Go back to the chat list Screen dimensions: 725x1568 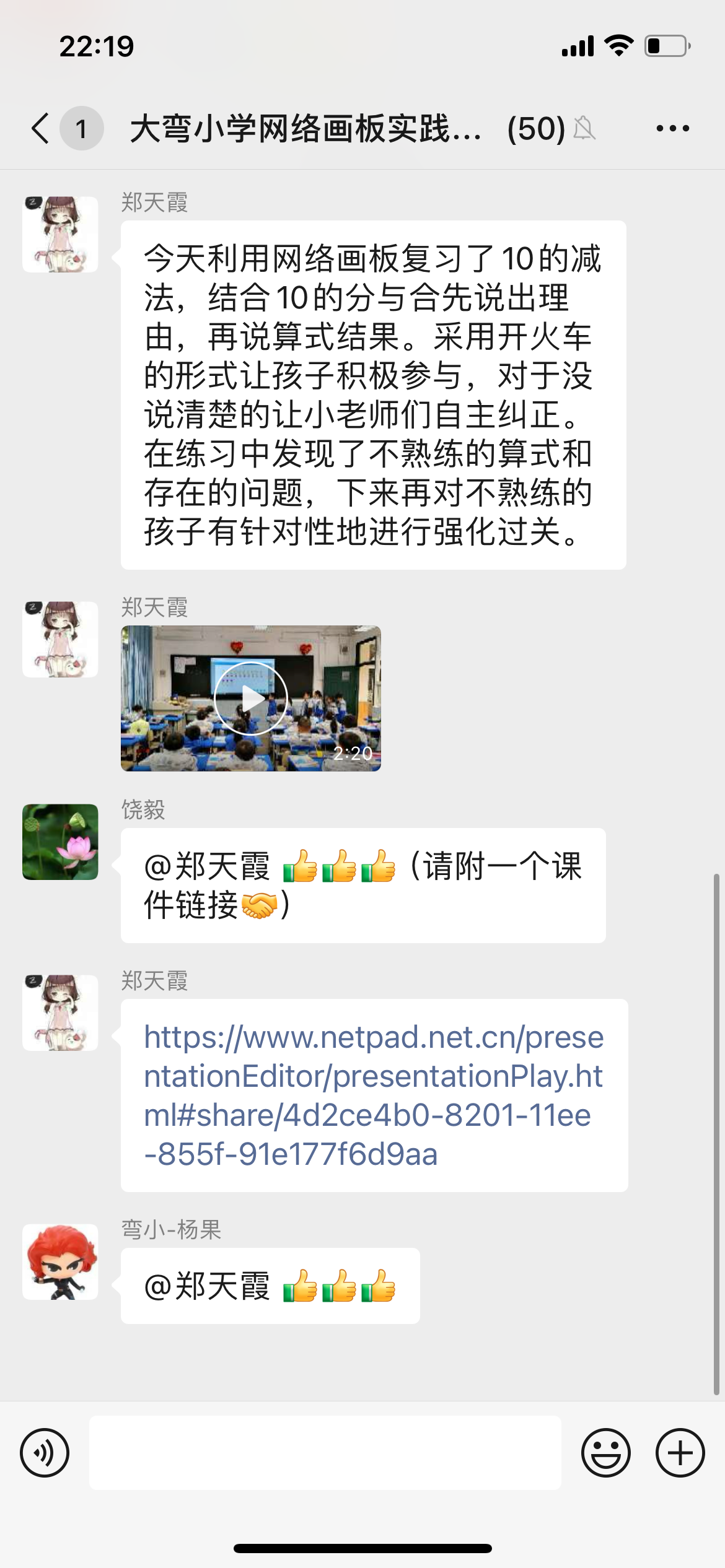point(41,128)
